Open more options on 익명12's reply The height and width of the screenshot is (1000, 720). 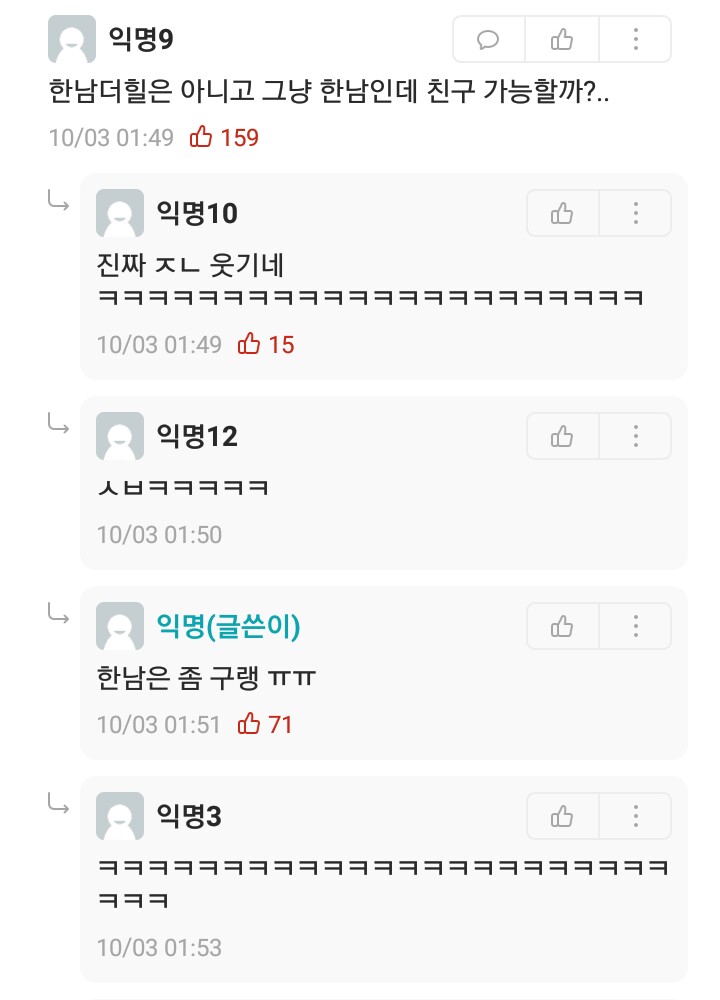[x=636, y=436]
